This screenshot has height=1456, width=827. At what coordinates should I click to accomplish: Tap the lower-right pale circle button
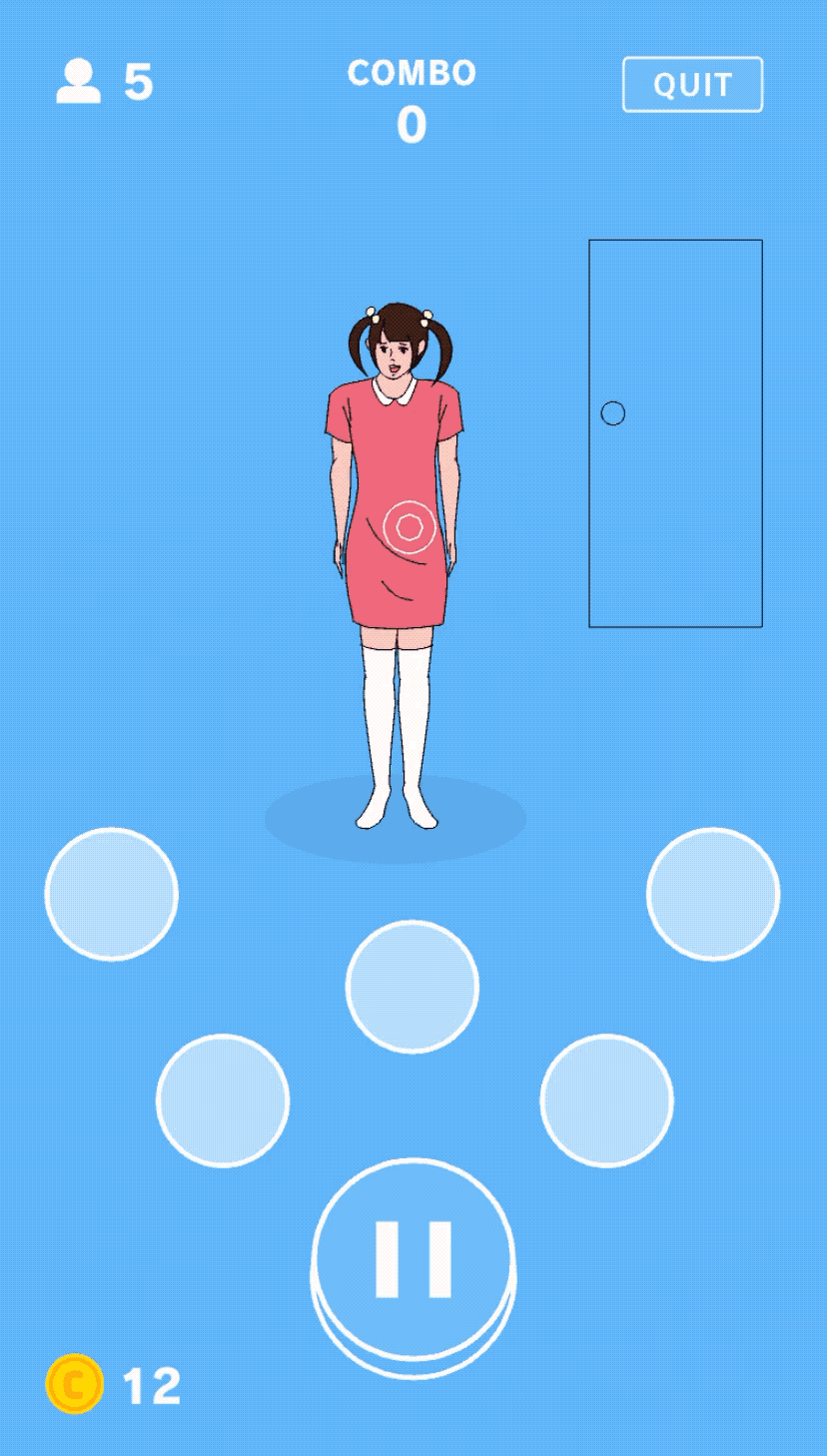point(606,1099)
